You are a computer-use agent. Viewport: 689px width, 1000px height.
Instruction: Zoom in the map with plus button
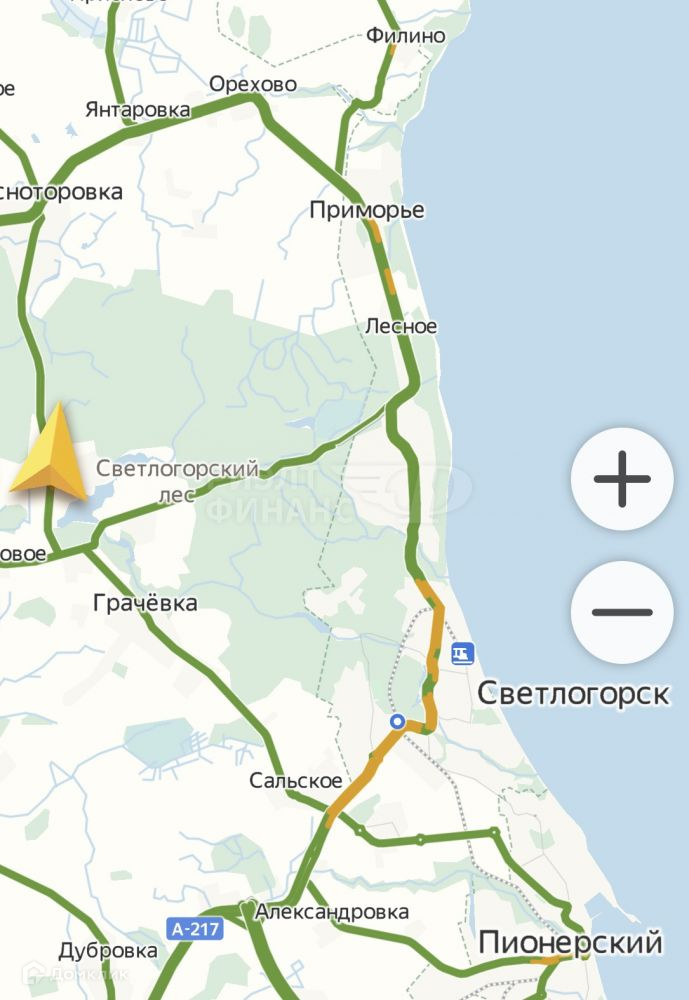622,479
